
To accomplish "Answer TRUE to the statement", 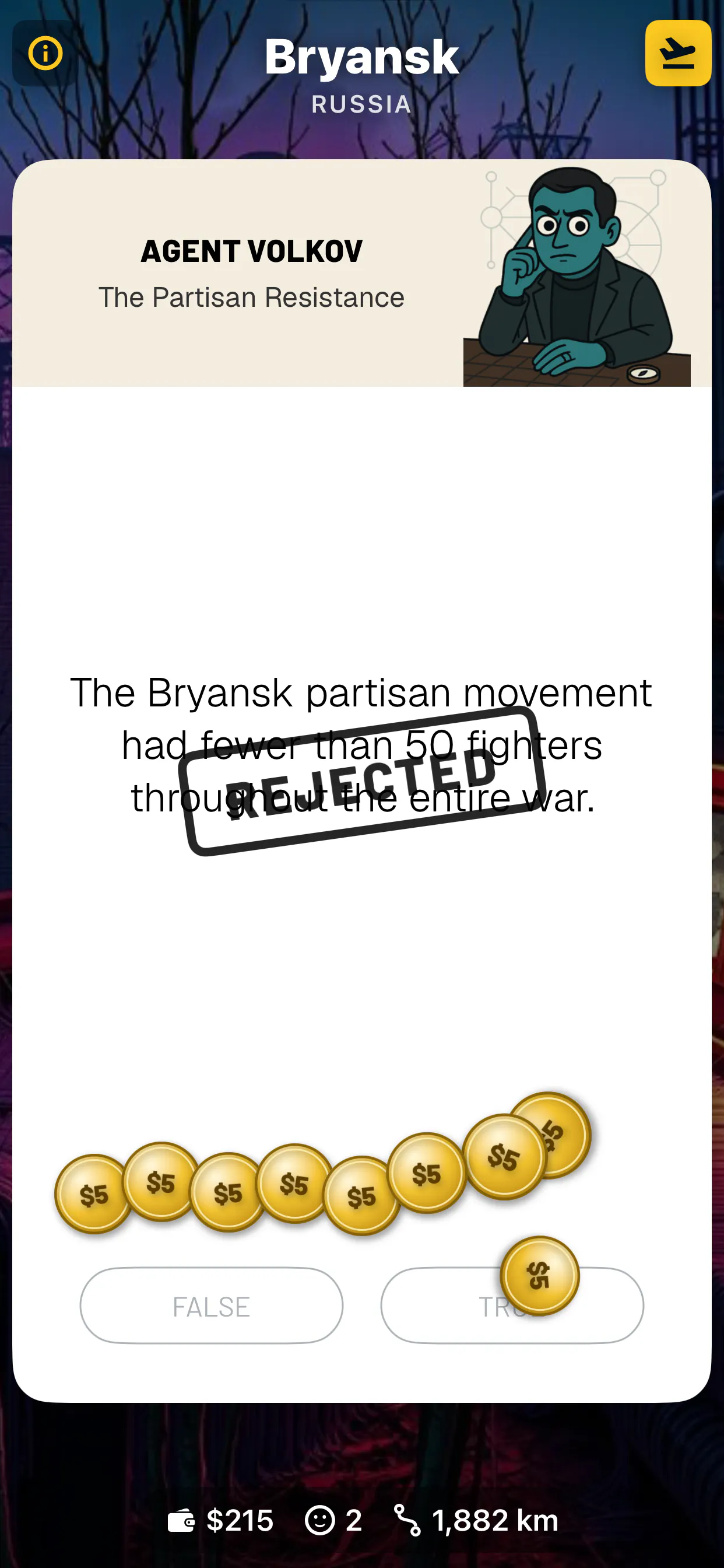I will [512, 1306].
